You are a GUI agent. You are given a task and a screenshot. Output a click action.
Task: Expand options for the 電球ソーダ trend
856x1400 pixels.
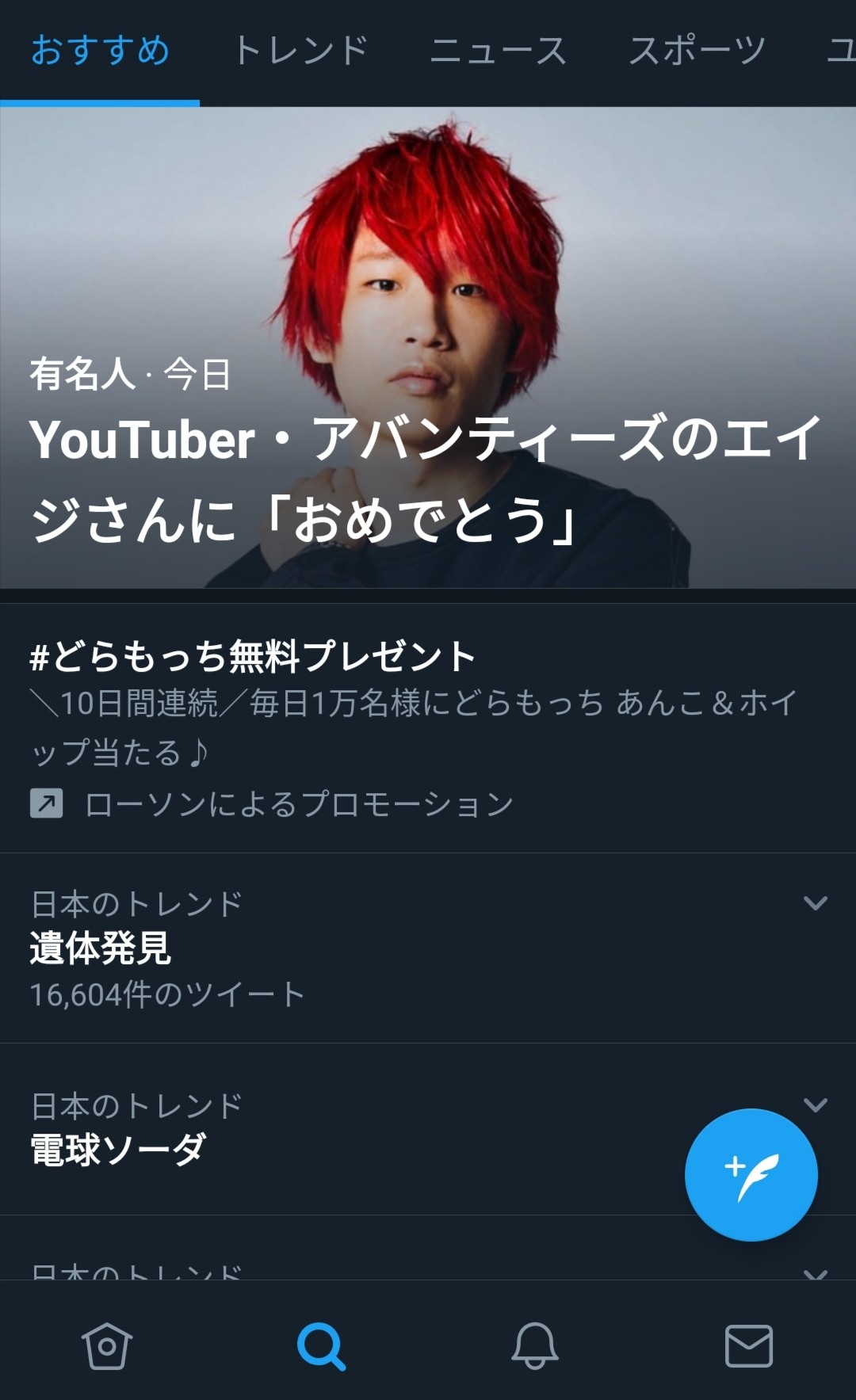(816, 1104)
